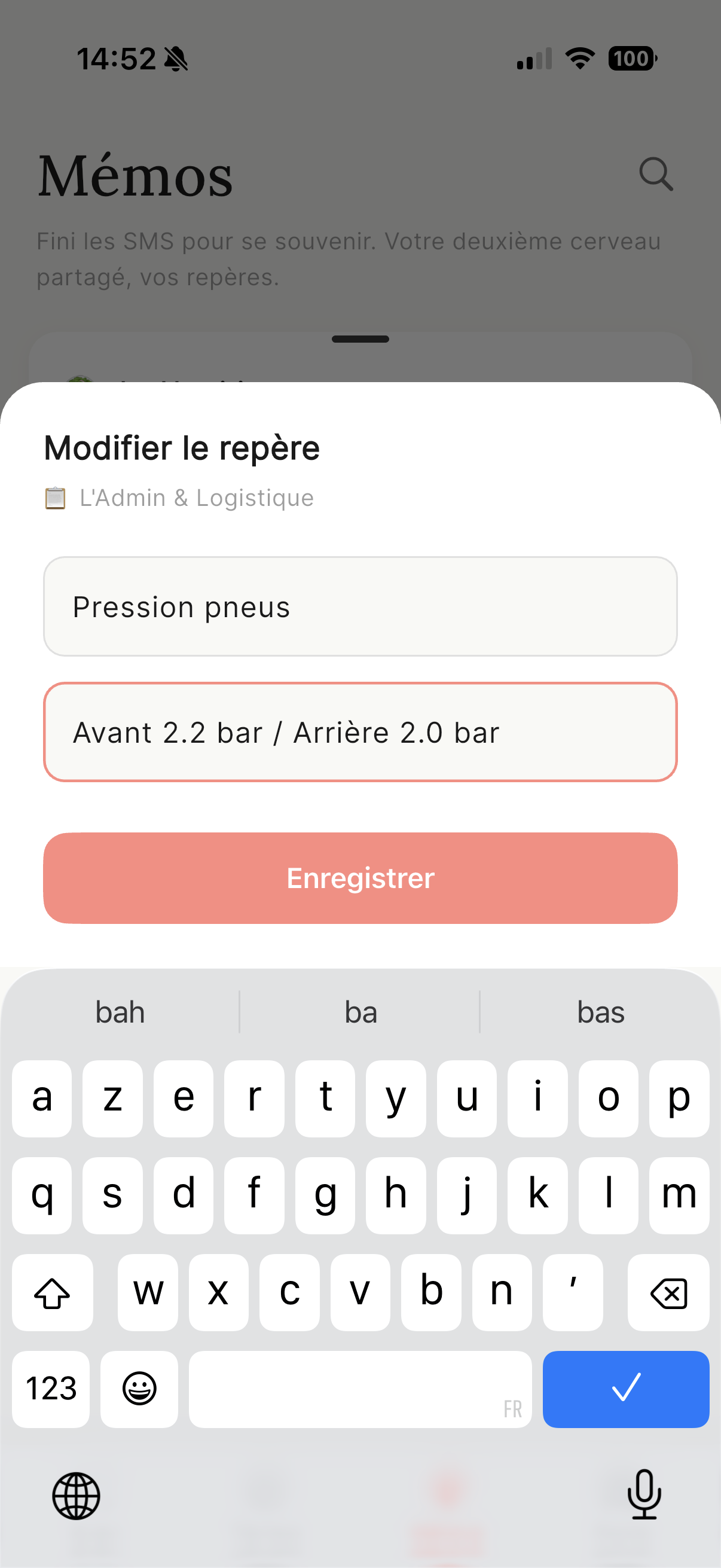Tap the clipboard icon next to L'Admin & Logistique
The image size is (721, 1568).
(57, 498)
